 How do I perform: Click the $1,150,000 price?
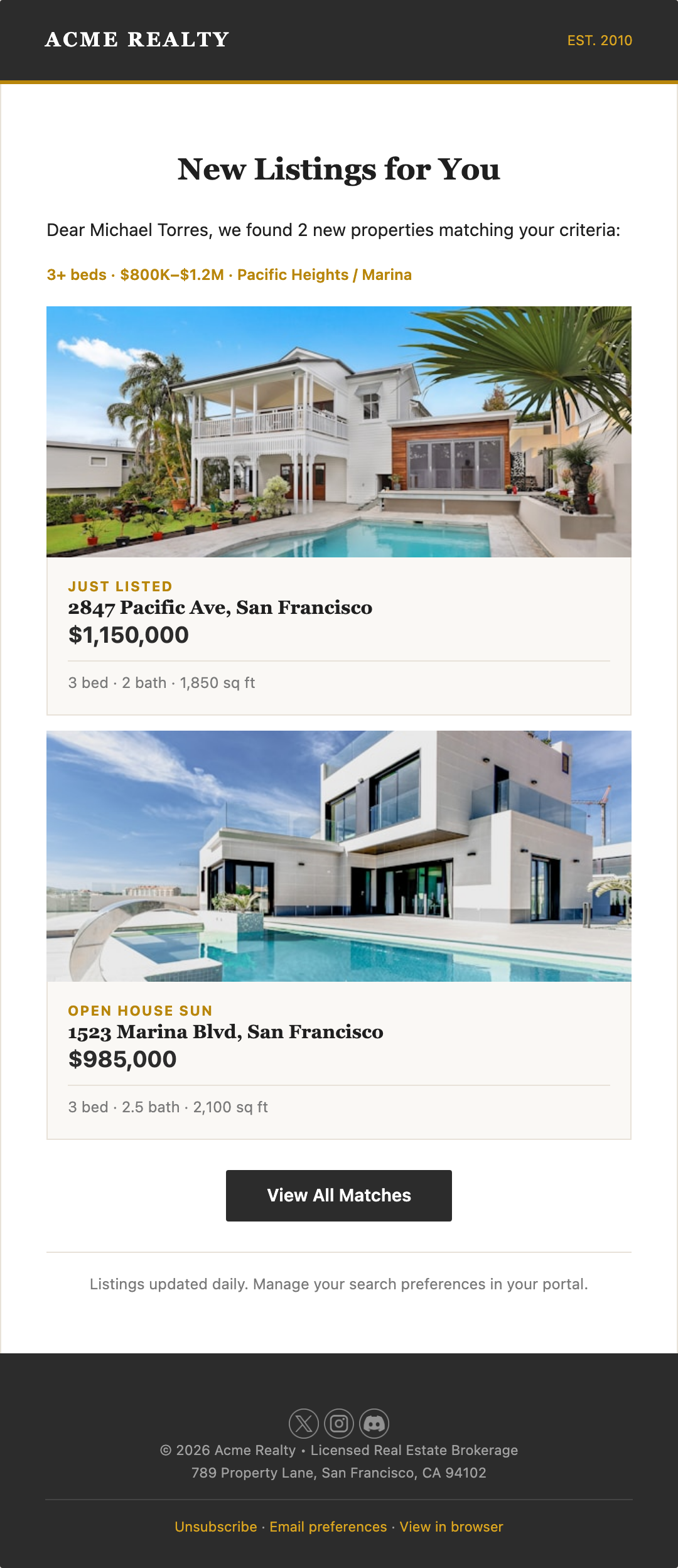pyautogui.click(x=128, y=636)
